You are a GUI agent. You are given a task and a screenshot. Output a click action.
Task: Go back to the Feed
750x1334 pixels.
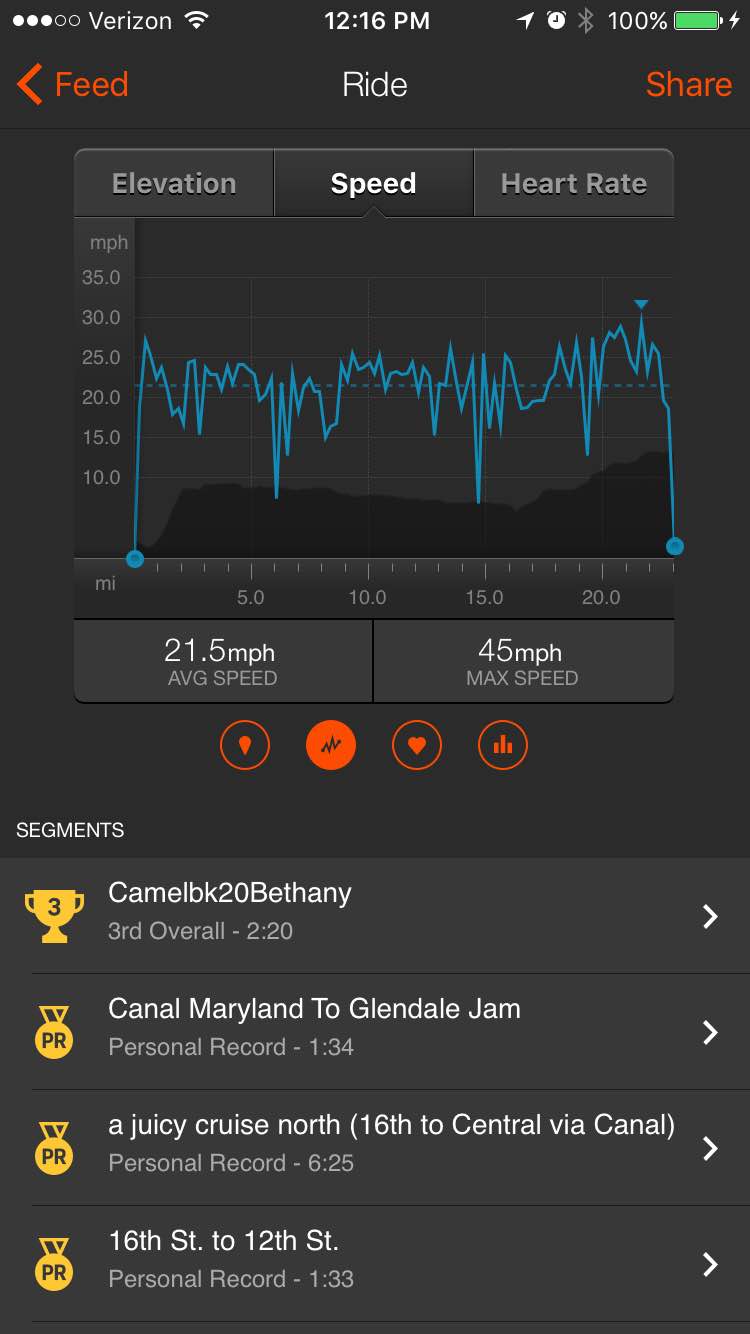point(73,85)
